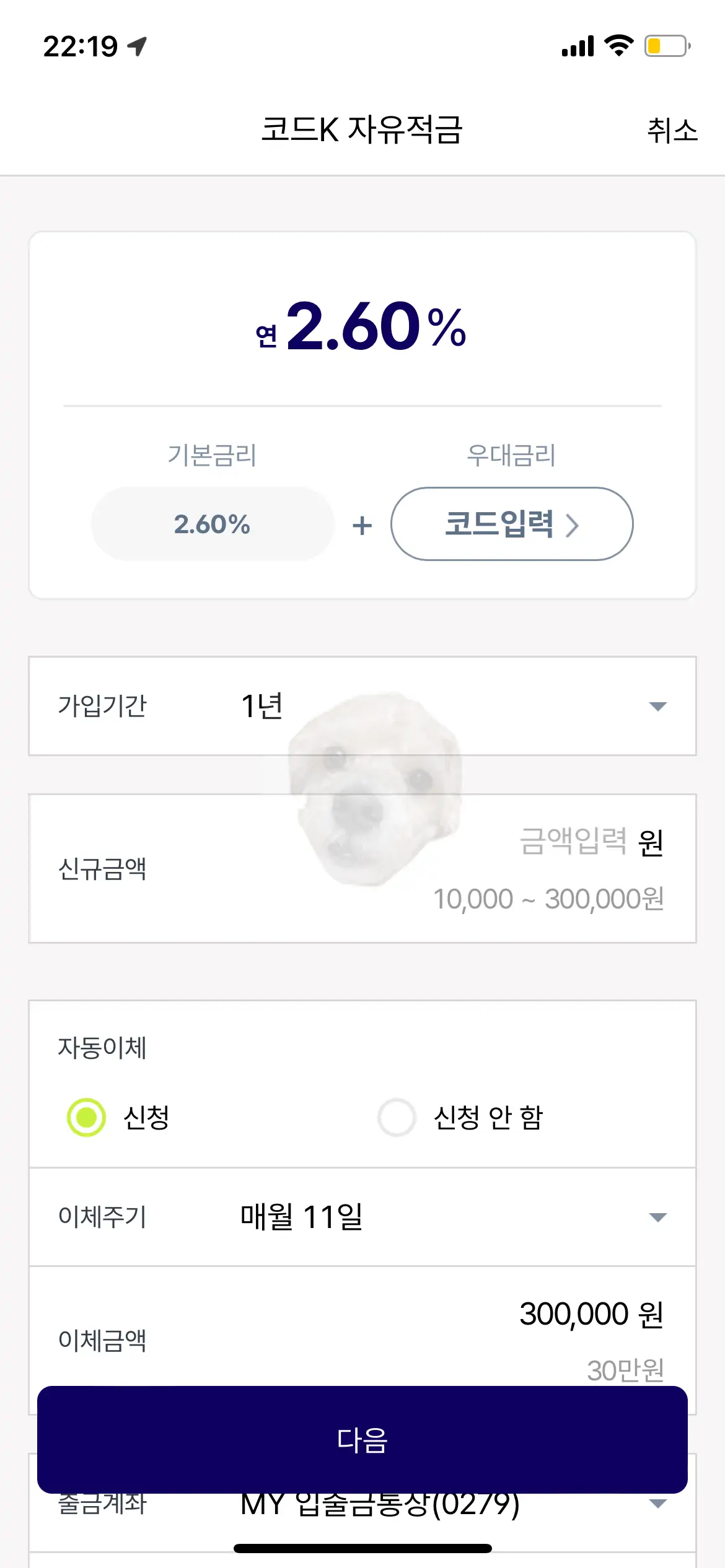Tap the Wi-Fi icon in the status bar
Screen dimensions: 725x1568
point(620,46)
